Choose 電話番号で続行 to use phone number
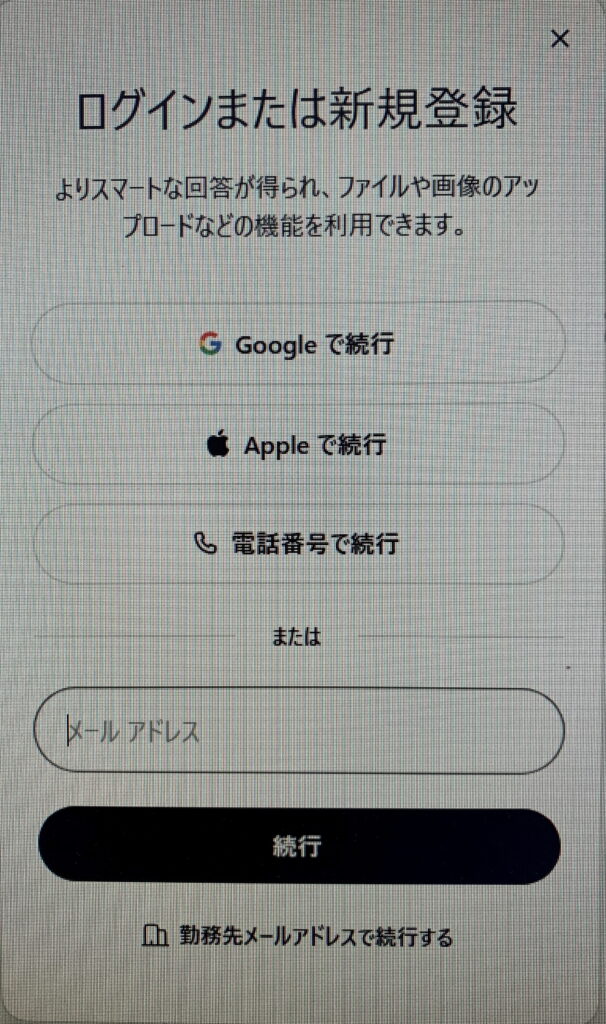 pyautogui.click(x=298, y=544)
